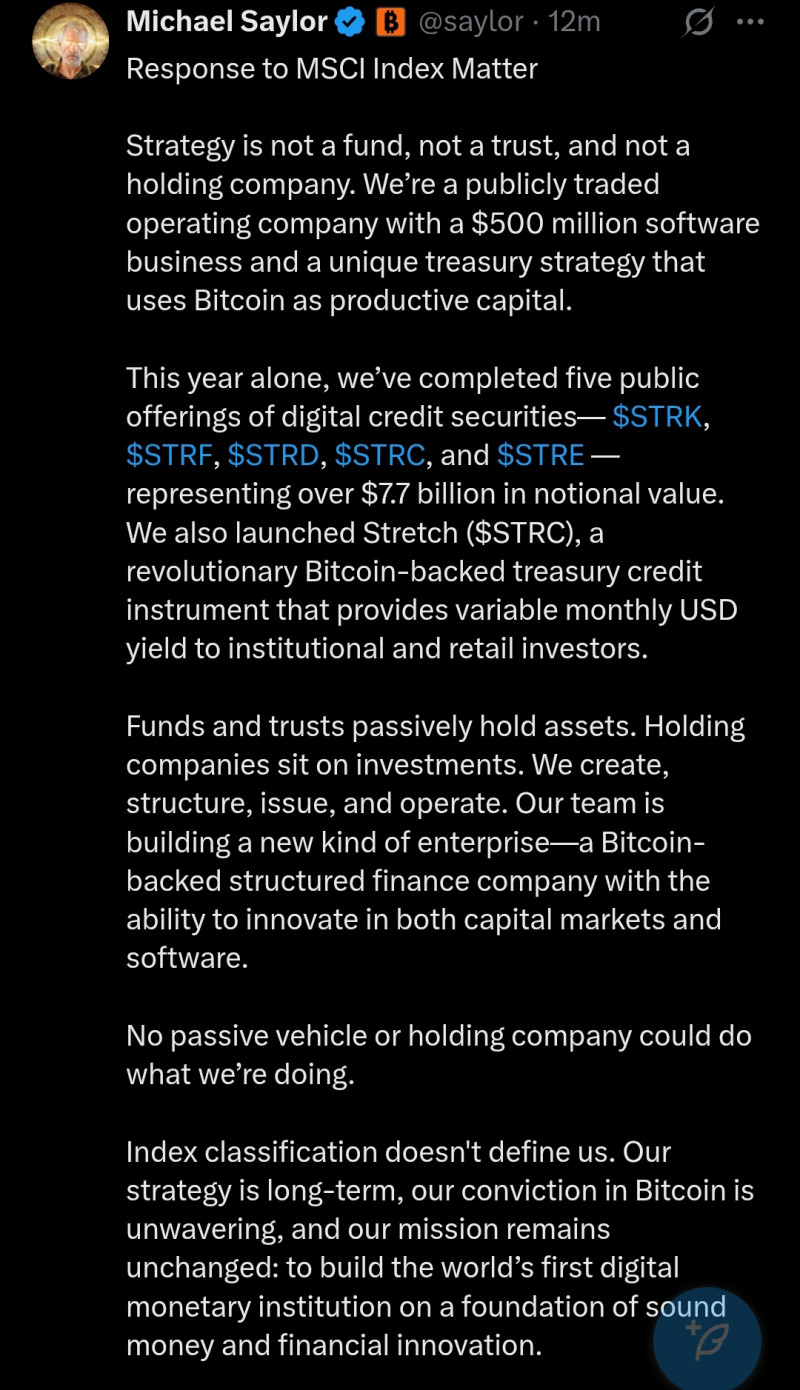Open the Grok icon on this post
Screen dimensions: 800x1390
(697, 22)
